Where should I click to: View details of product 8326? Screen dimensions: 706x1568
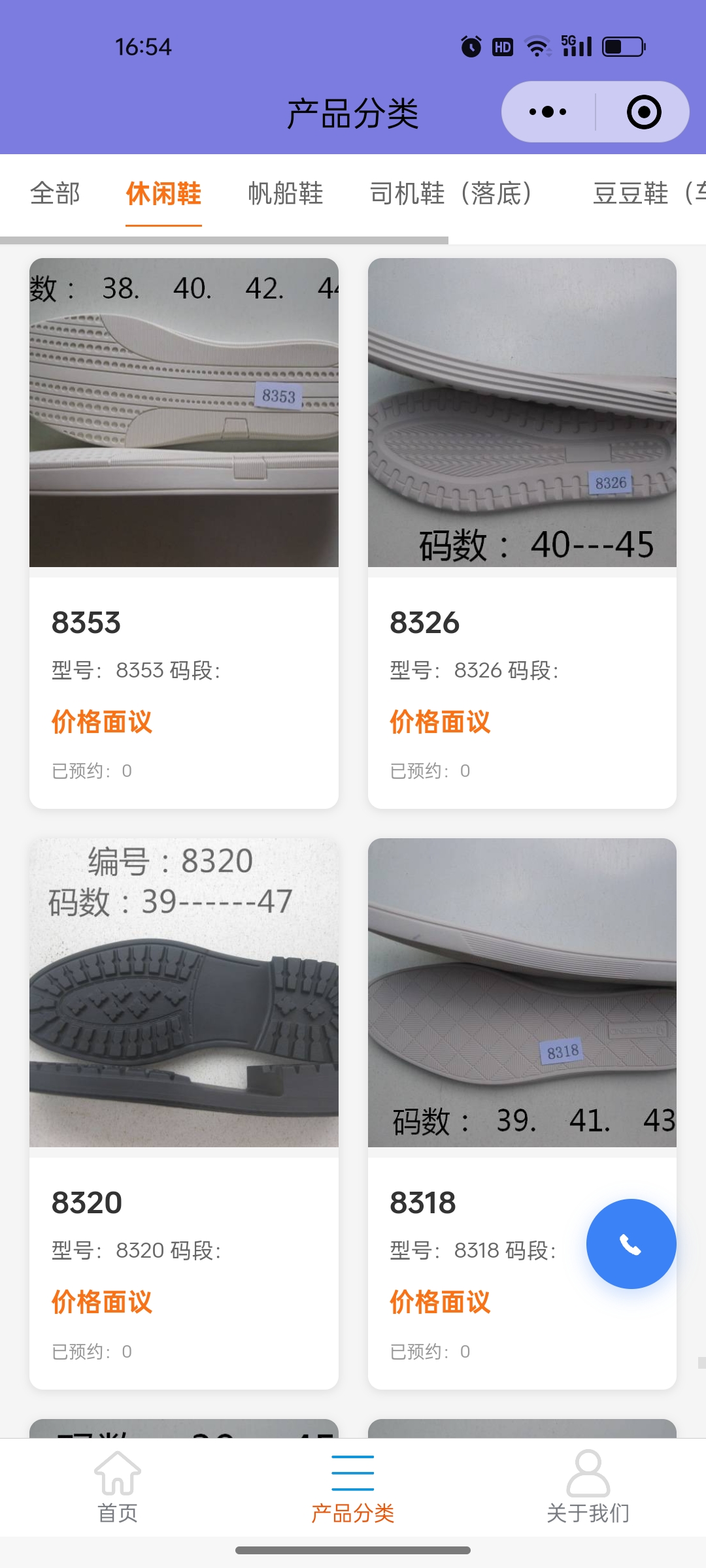[522, 532]
